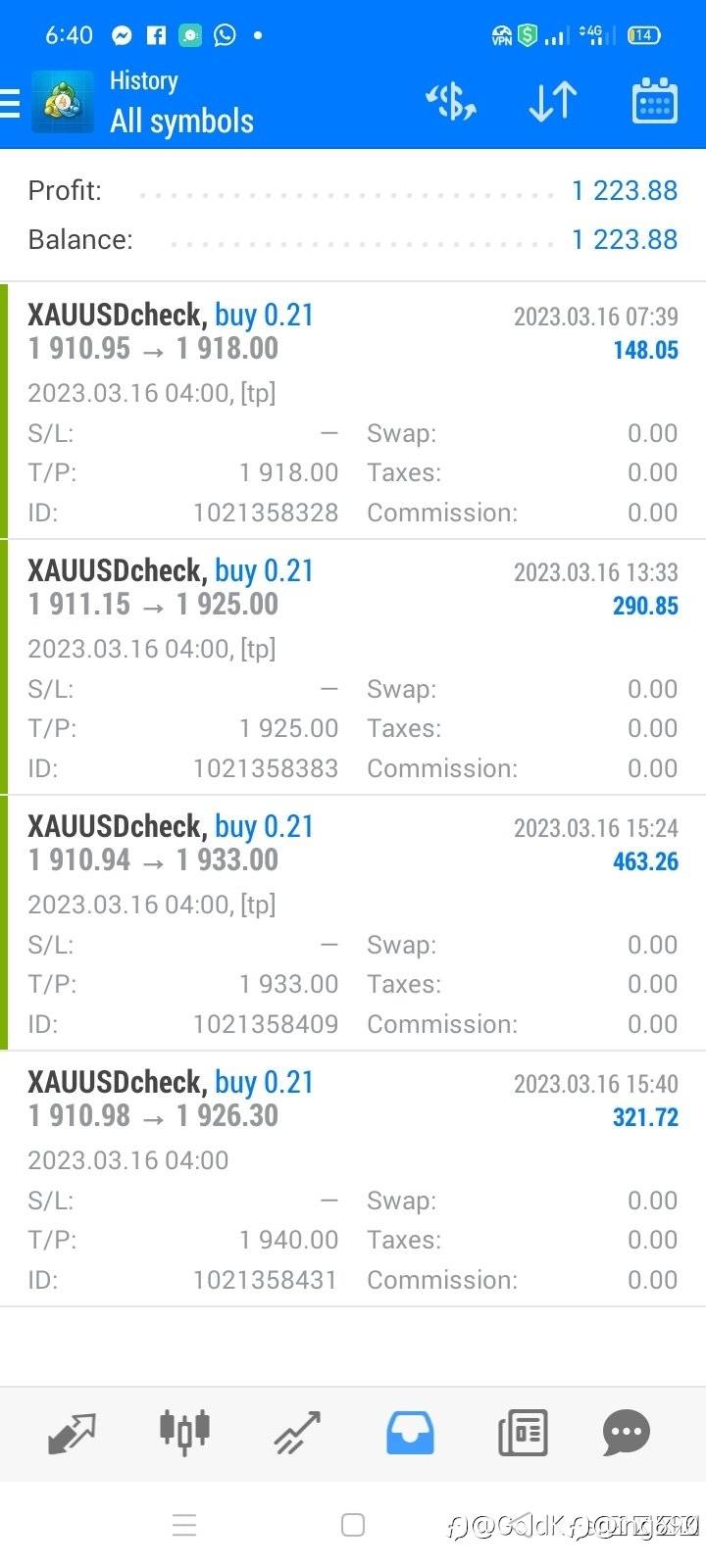Switch to the Quotes tab
This screenshot has height=1568, width=706.
pos(72,1434)
